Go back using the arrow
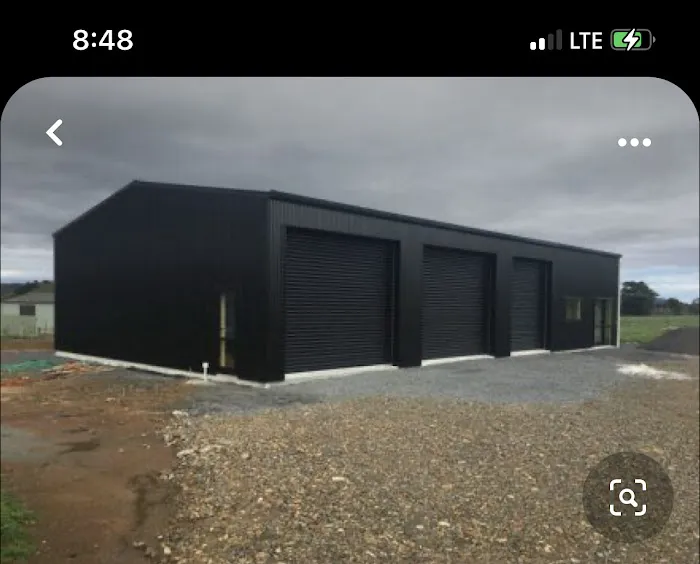This screenshot has width=700, height=564. point(55,132)
